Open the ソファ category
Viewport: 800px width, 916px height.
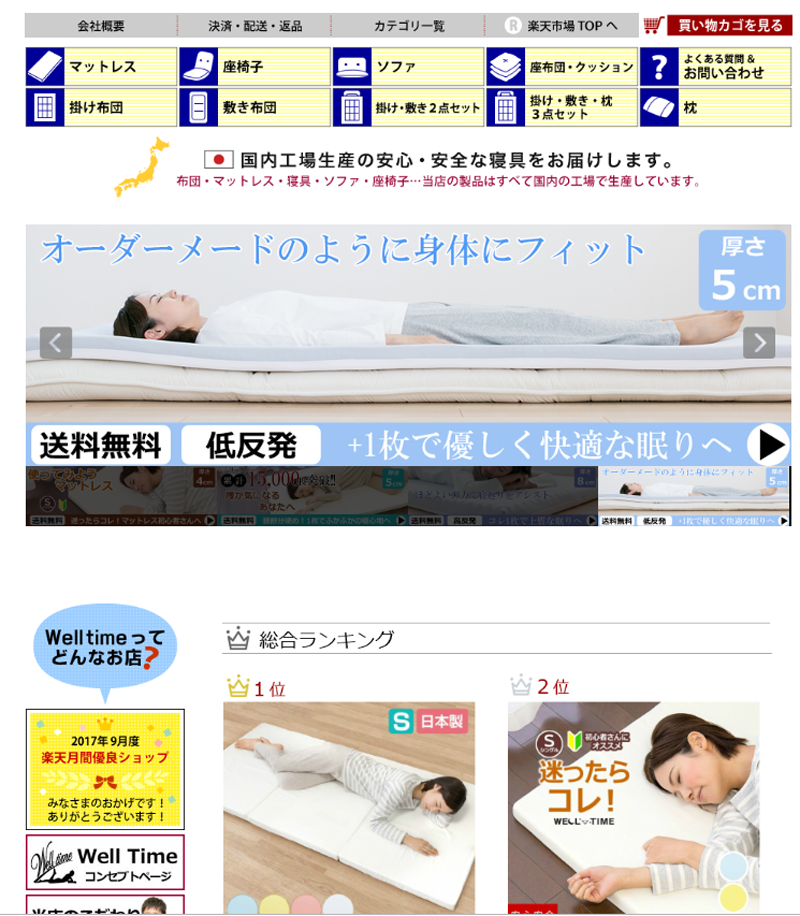pyautogui.click(x=409, y=67)
